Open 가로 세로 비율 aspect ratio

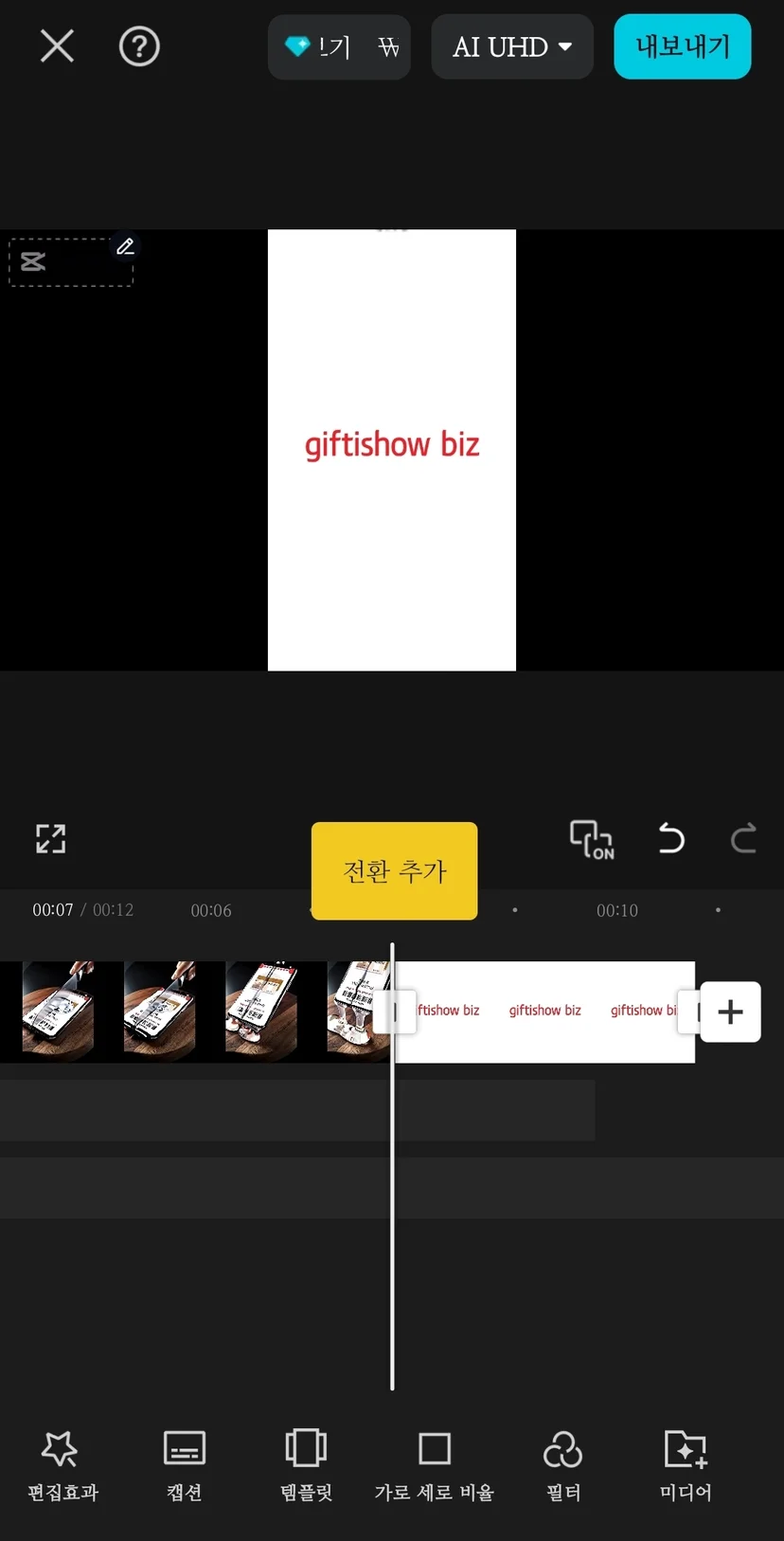pyautogui.click(x=435, y=1466)
